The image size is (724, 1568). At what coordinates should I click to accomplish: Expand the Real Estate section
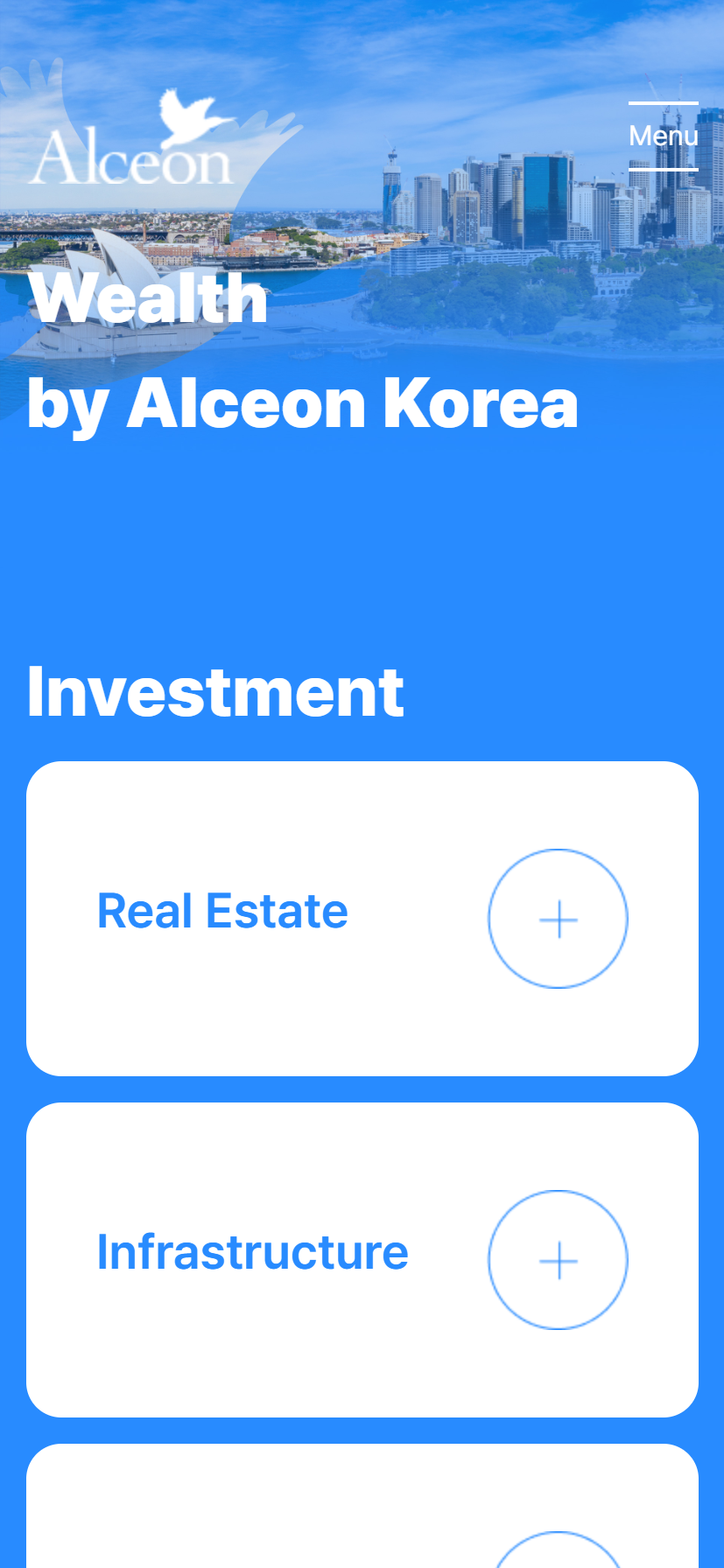tap(558, 919)
